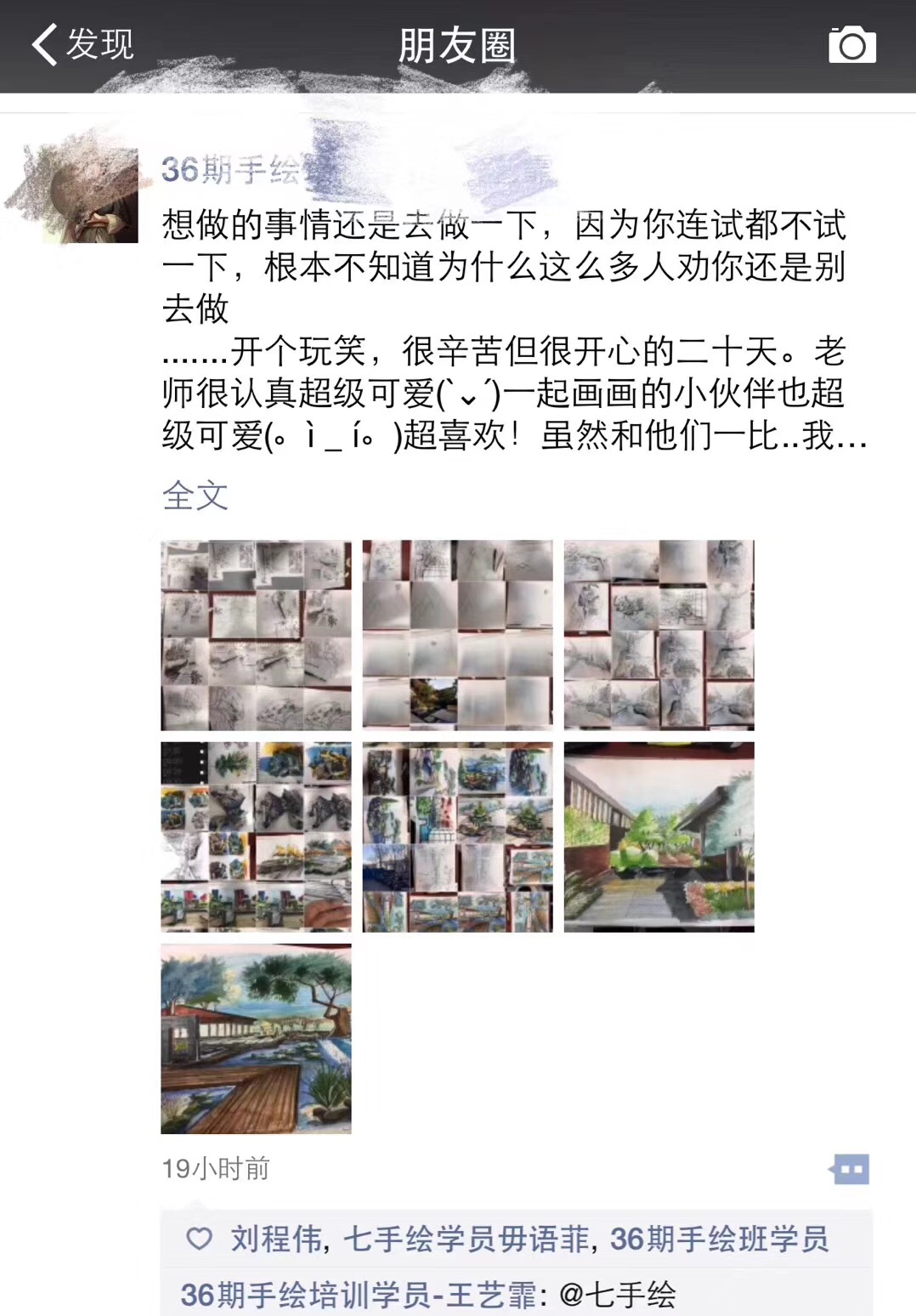Open the camera to post a moment
The image size is (916, 1316).
(x=851, y=45)
